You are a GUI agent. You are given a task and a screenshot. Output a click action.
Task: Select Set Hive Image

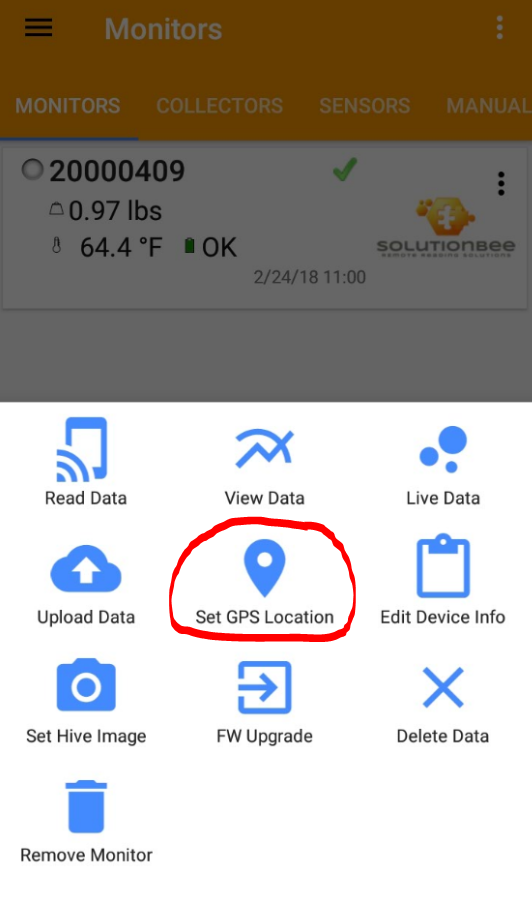[x=86, y=702]
